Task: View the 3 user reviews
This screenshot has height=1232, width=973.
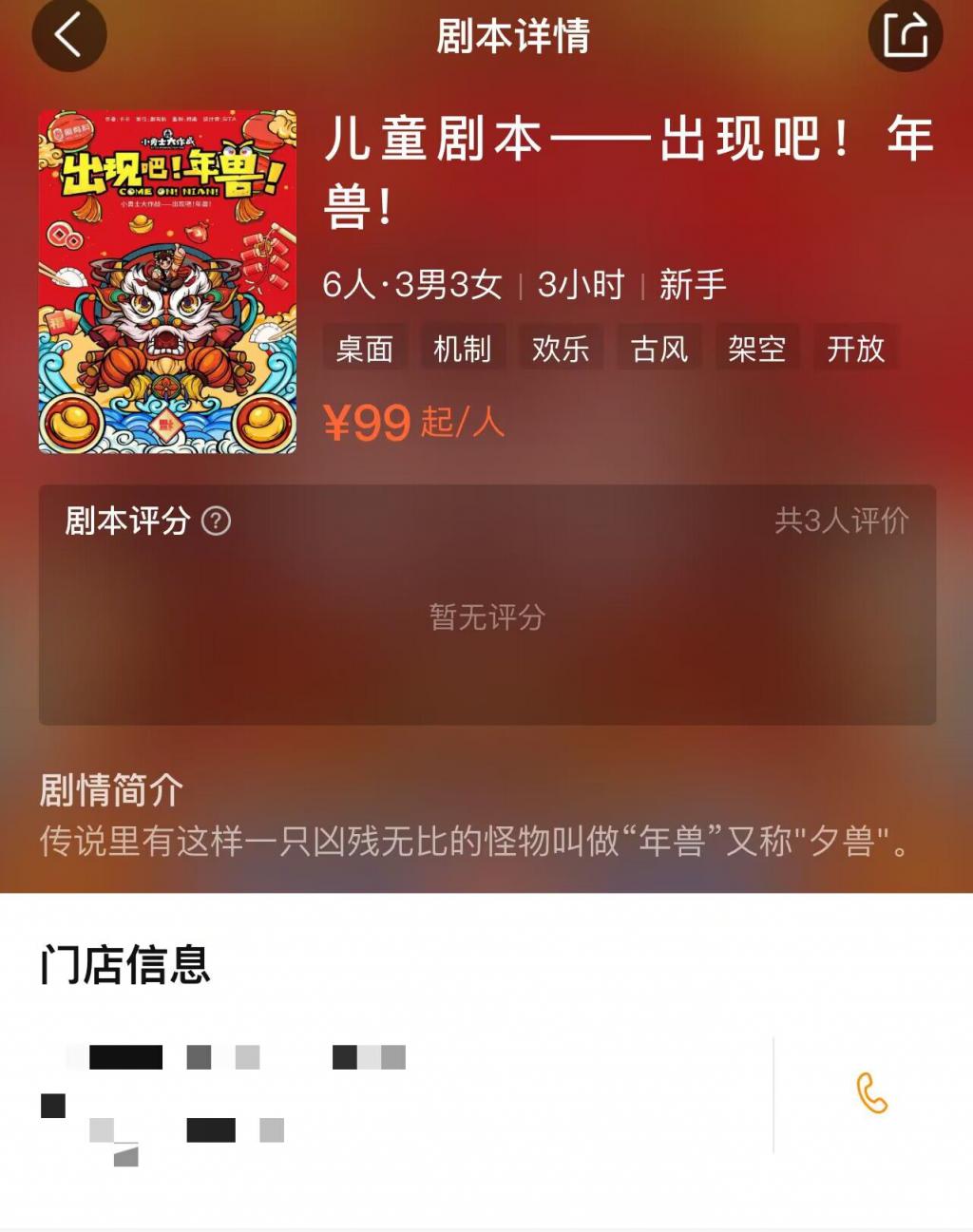Action: pos(841,521)
